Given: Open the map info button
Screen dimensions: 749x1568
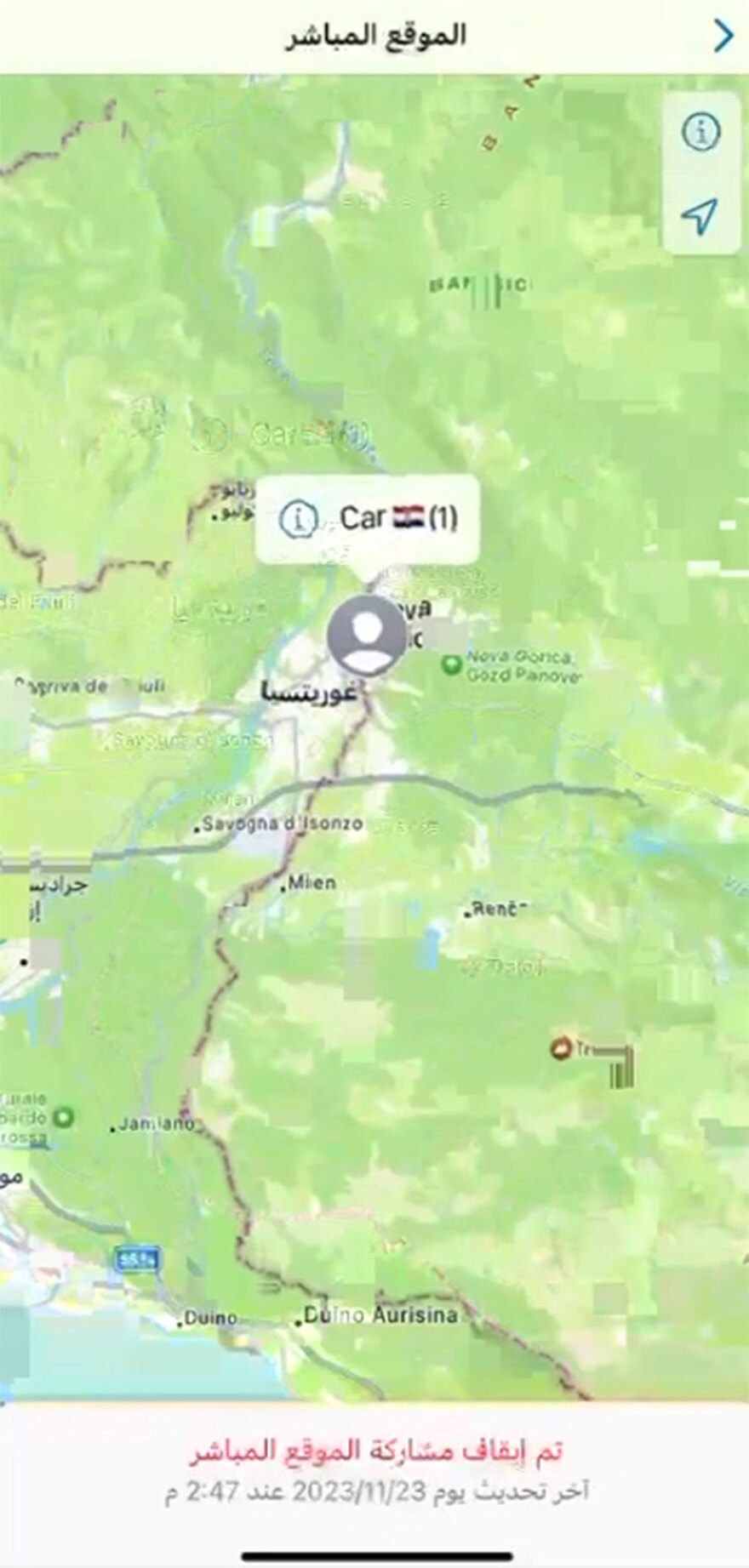Looking at the screenshot, I should coord(700,132).
